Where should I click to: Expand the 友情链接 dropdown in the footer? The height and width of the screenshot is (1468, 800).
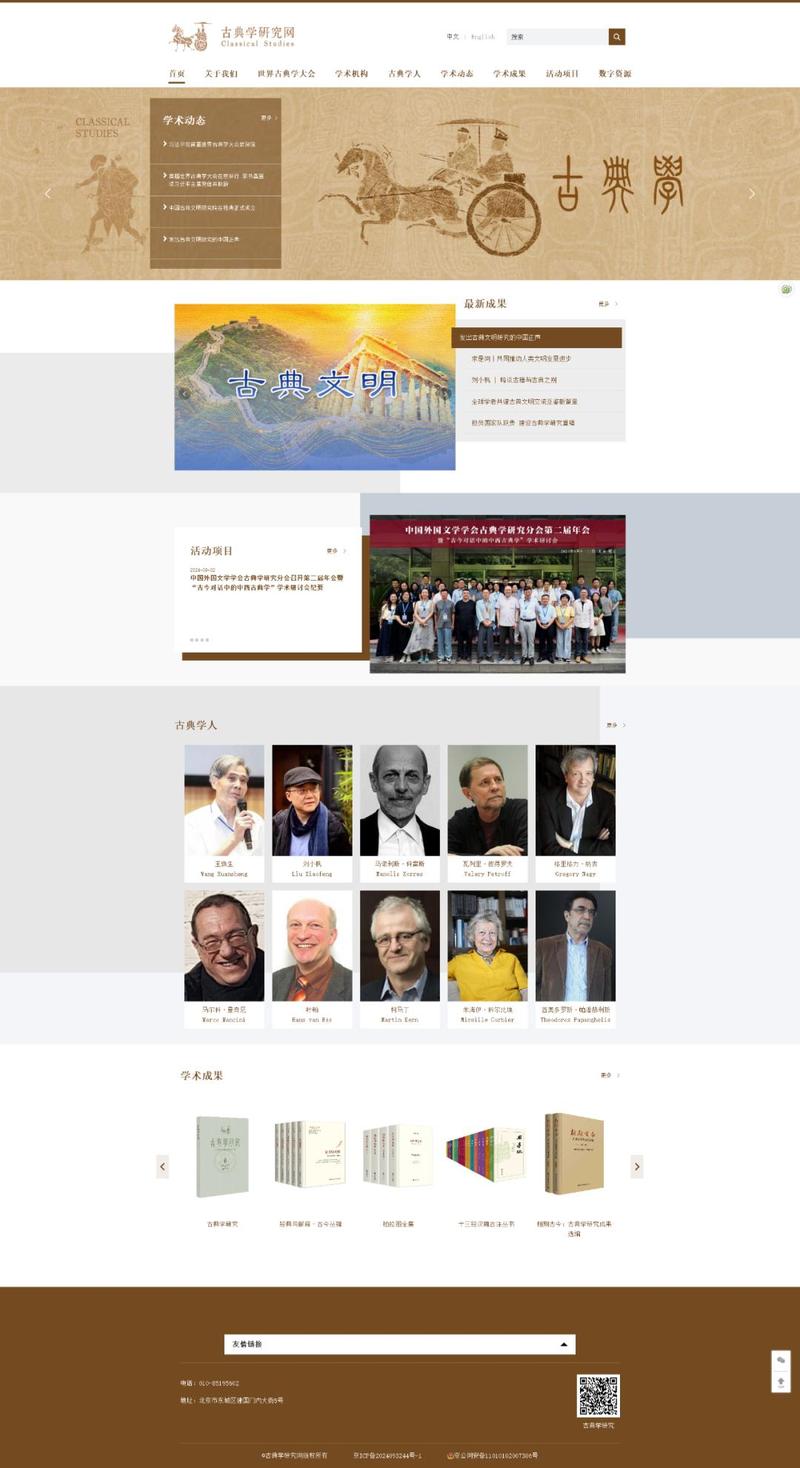coord(400,1344)
